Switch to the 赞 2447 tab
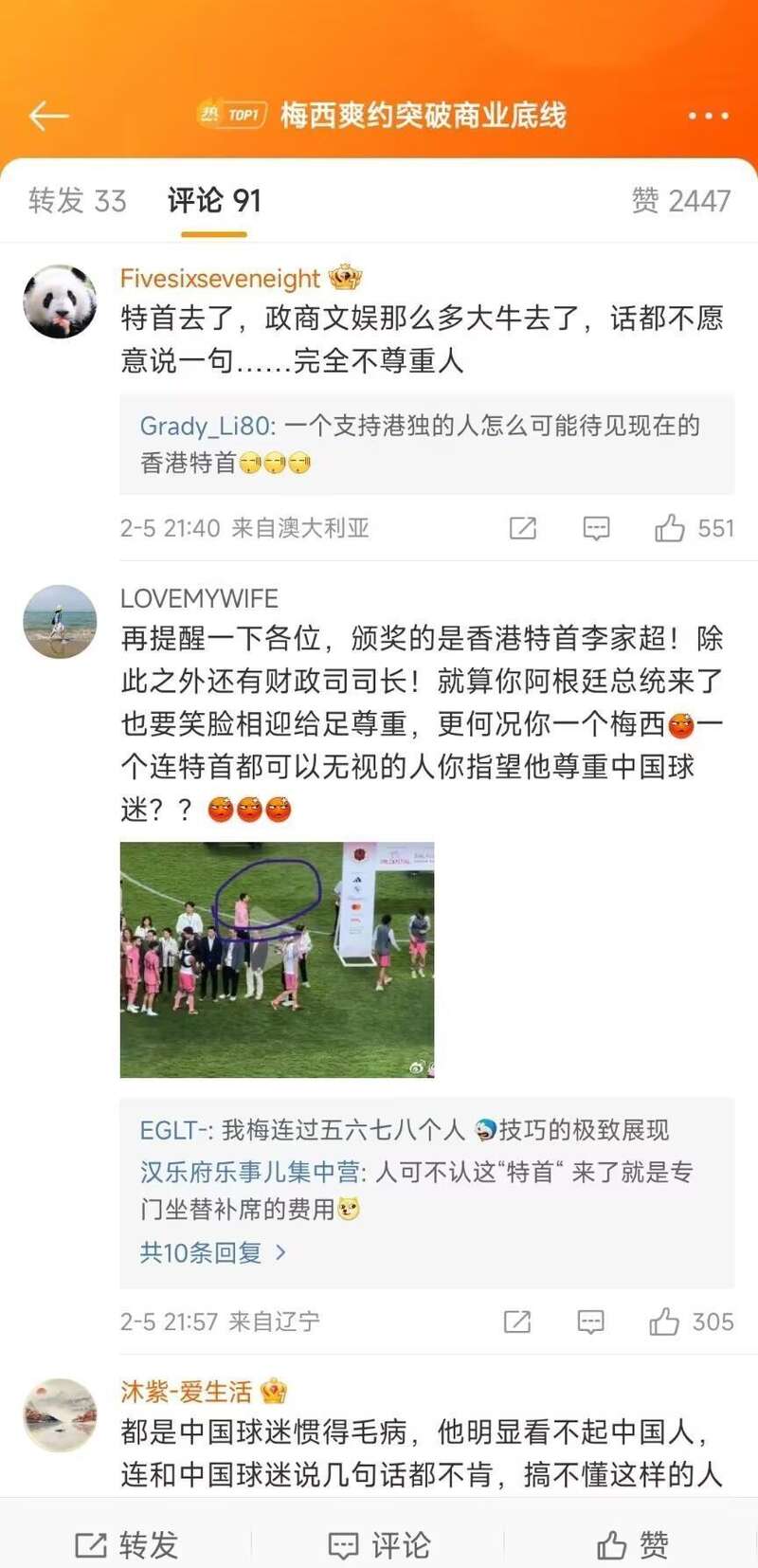This screenshot has height=1568, width=758. (x=680, y=201)
